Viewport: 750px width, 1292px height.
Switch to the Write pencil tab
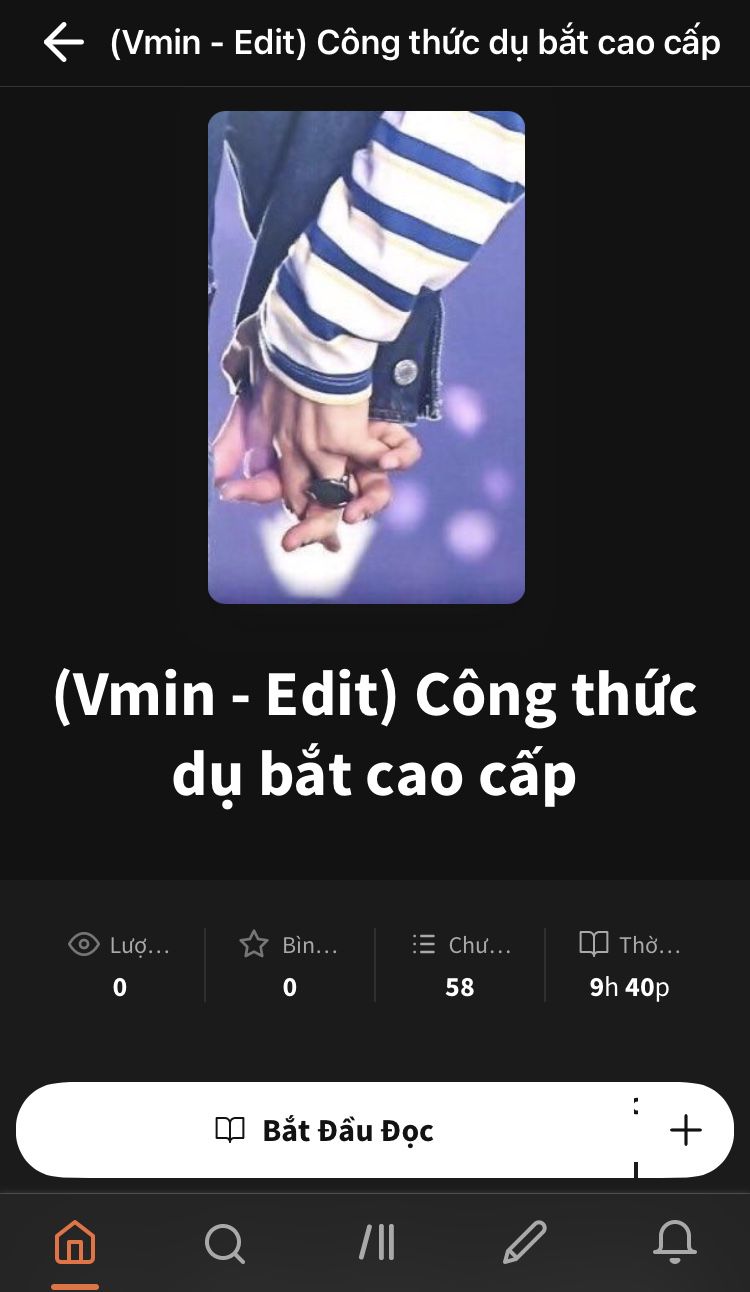[525, 1243]
